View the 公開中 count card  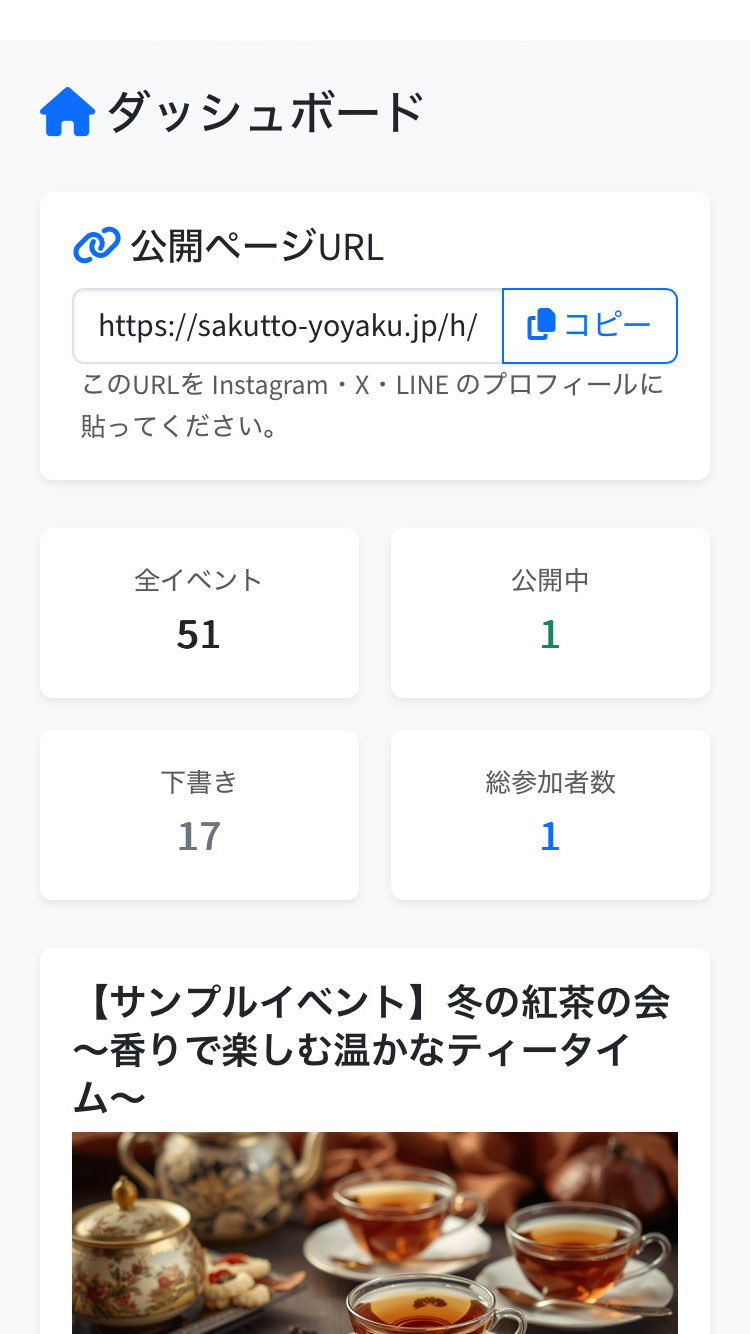550,612
